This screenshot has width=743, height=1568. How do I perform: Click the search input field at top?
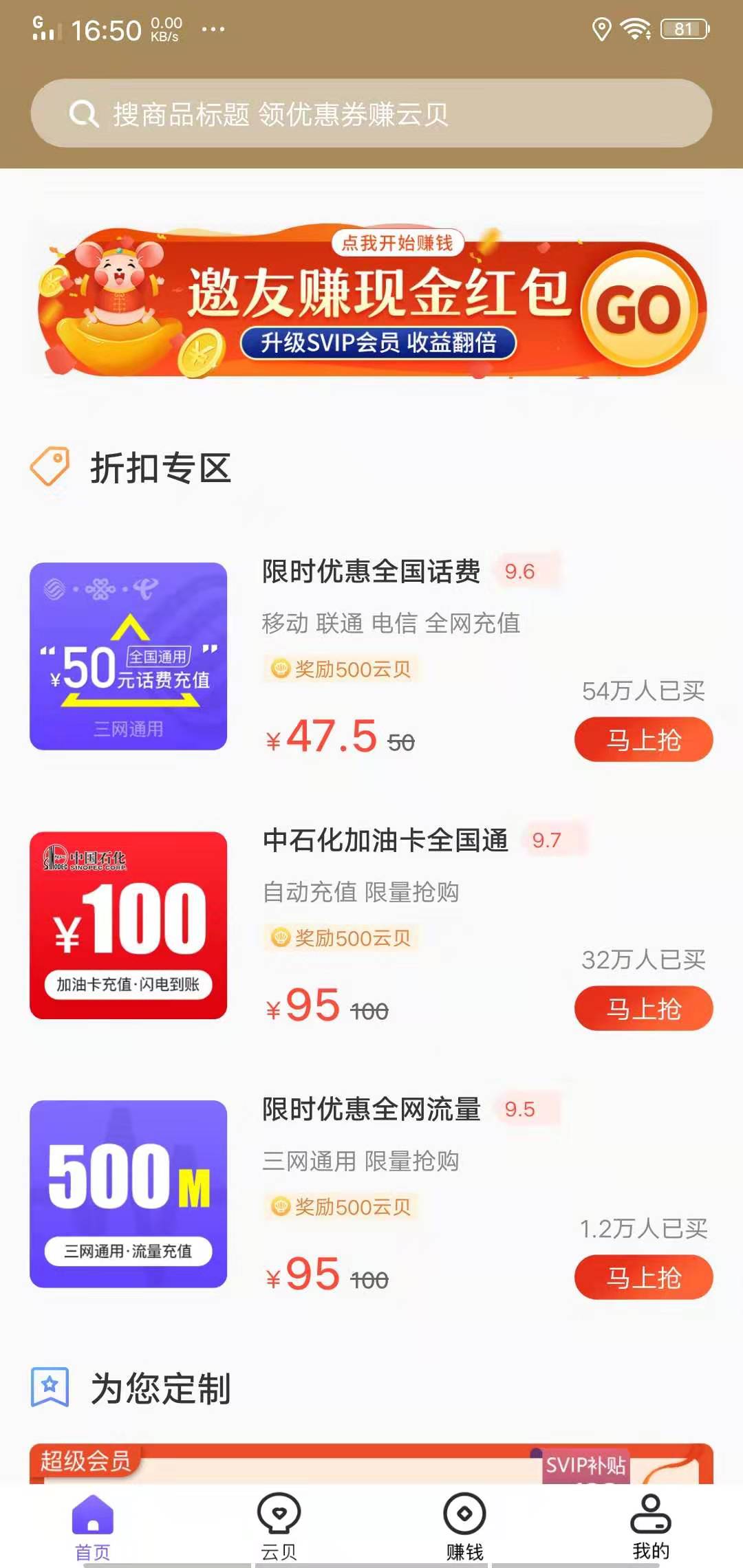pyautogui.click(x=371, y=113)
